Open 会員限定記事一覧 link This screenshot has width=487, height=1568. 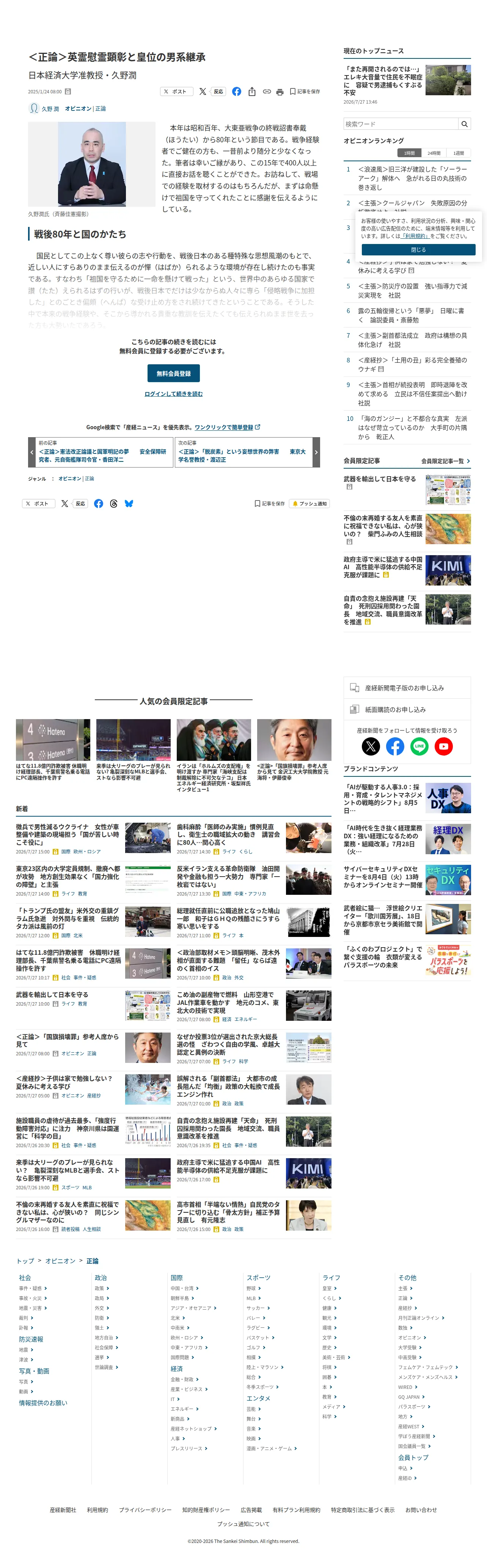(x=446, y=461)
